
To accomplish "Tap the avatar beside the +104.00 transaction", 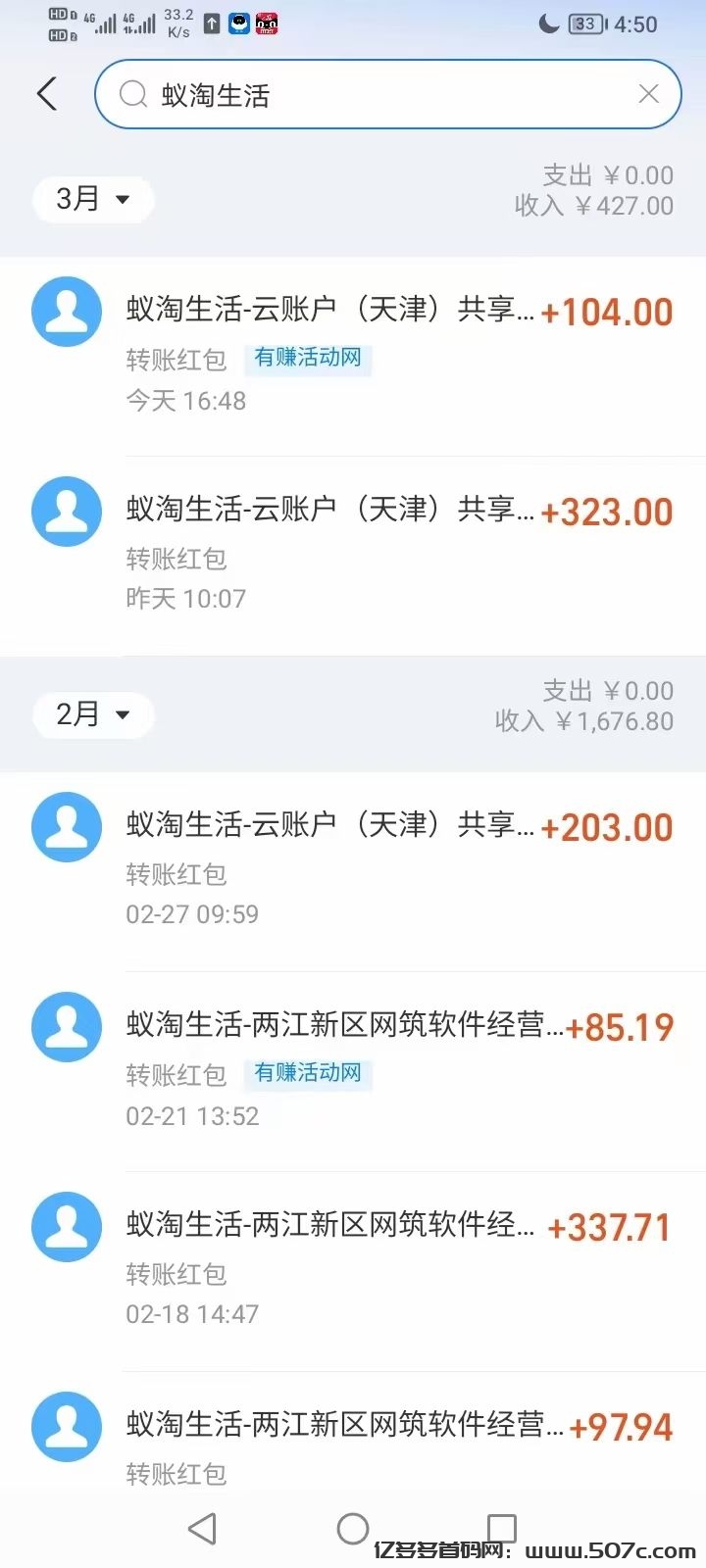I will 66,312.
